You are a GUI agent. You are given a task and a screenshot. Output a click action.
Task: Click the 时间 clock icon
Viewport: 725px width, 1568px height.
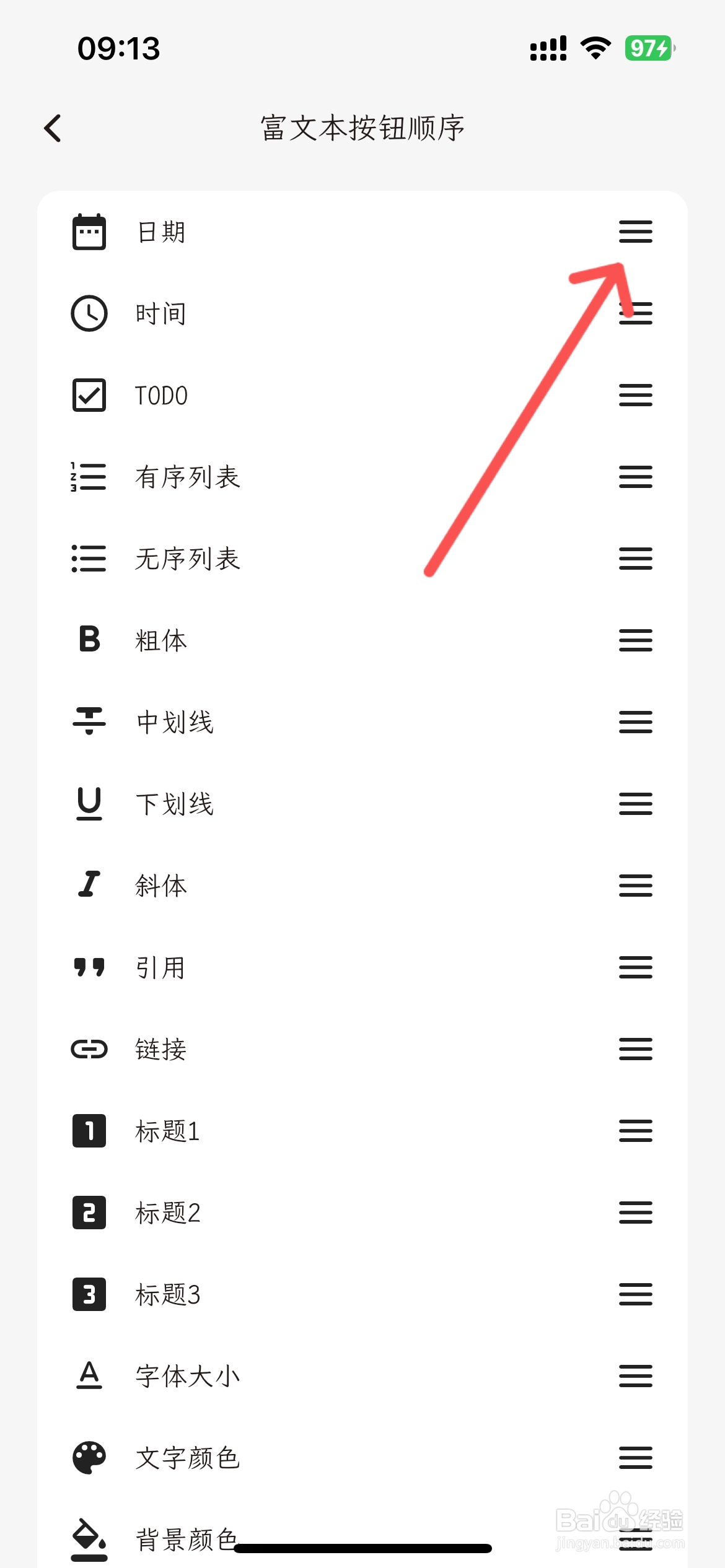point(89,313)
